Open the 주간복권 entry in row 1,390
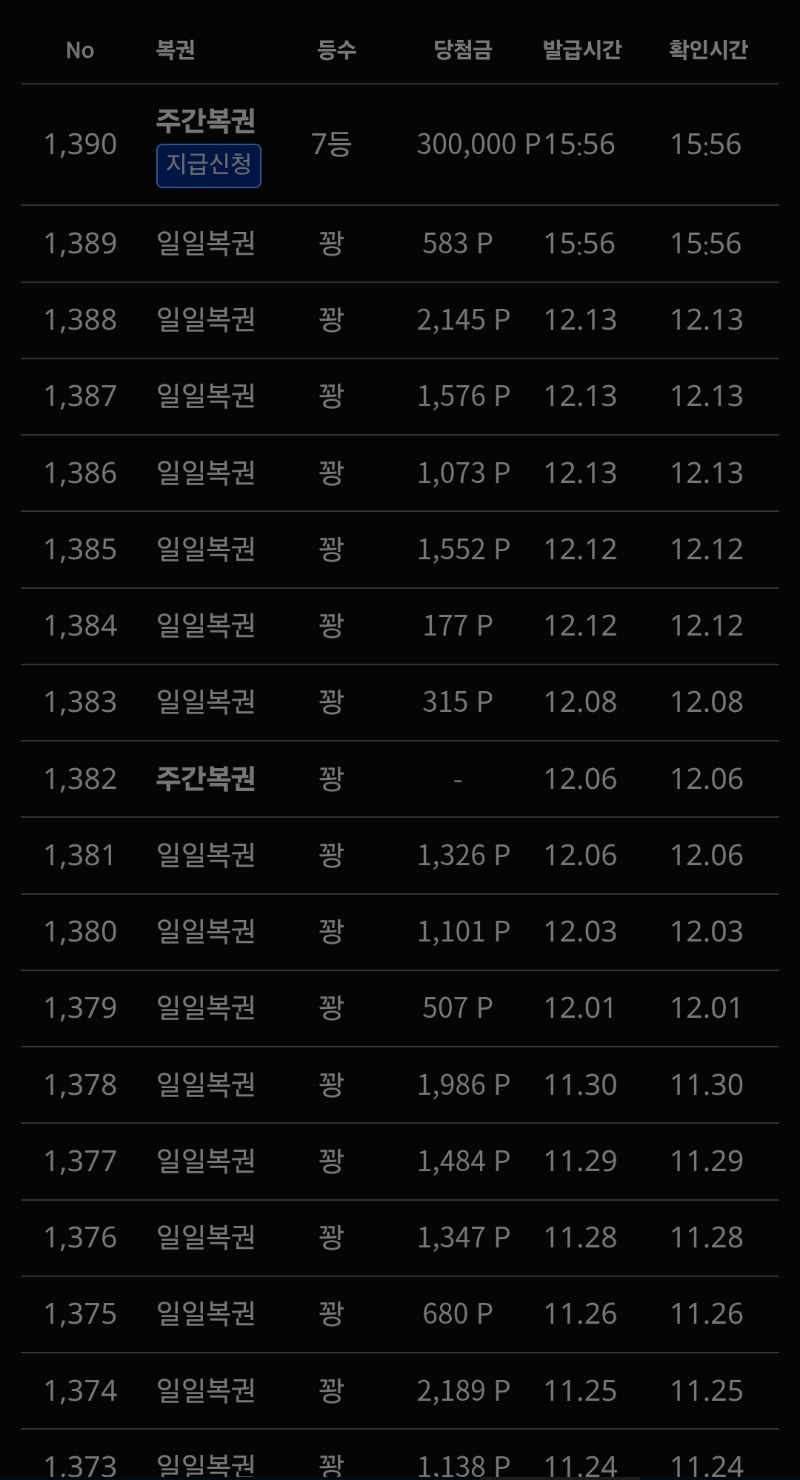Viewport: 800px width, 1480px height. (x=208, y=122)
